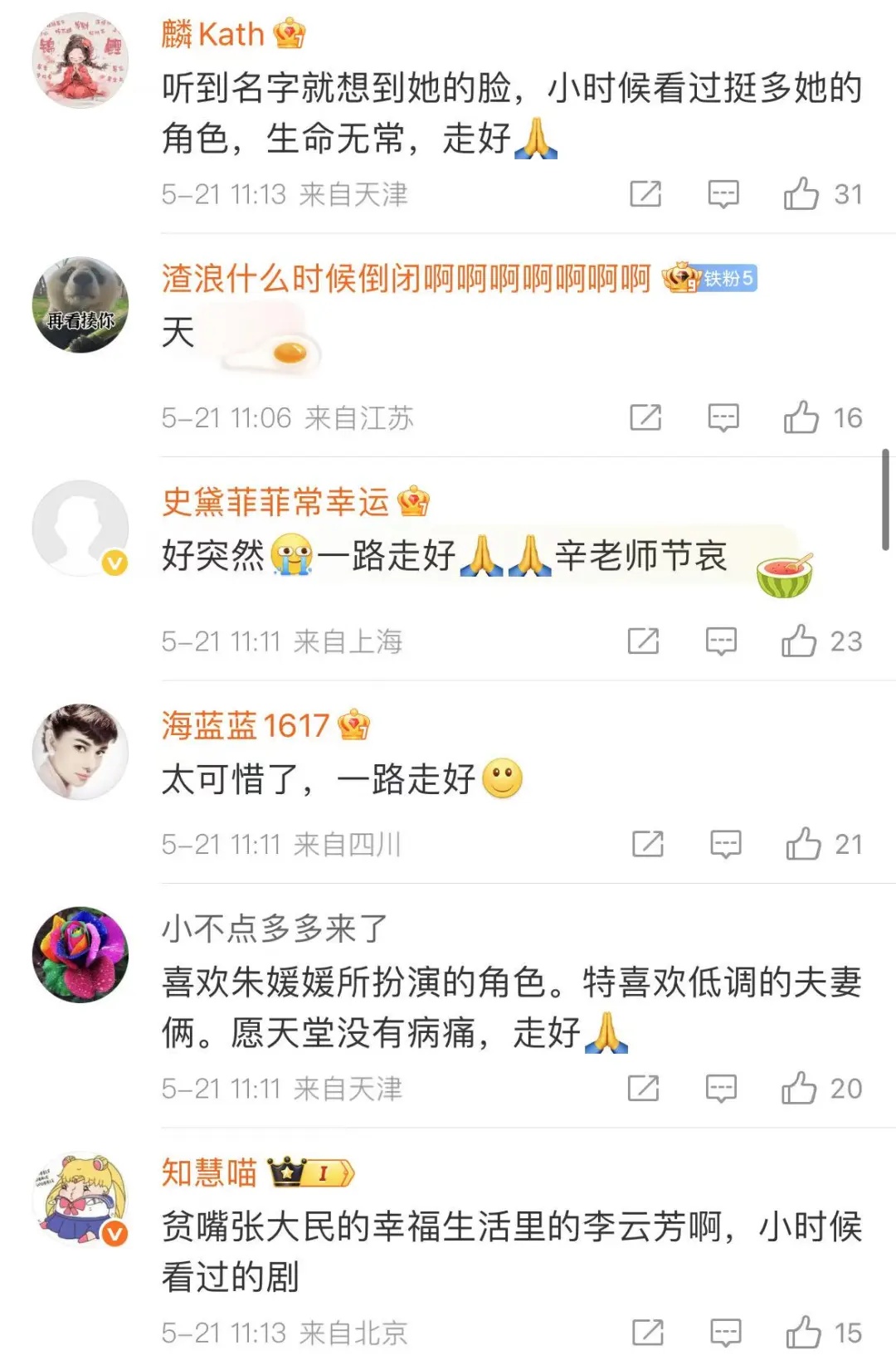Visit 知慧喵's profile via username
Image resolution: width=896 pixels, height=1360 pixels.
[209, 1172]
